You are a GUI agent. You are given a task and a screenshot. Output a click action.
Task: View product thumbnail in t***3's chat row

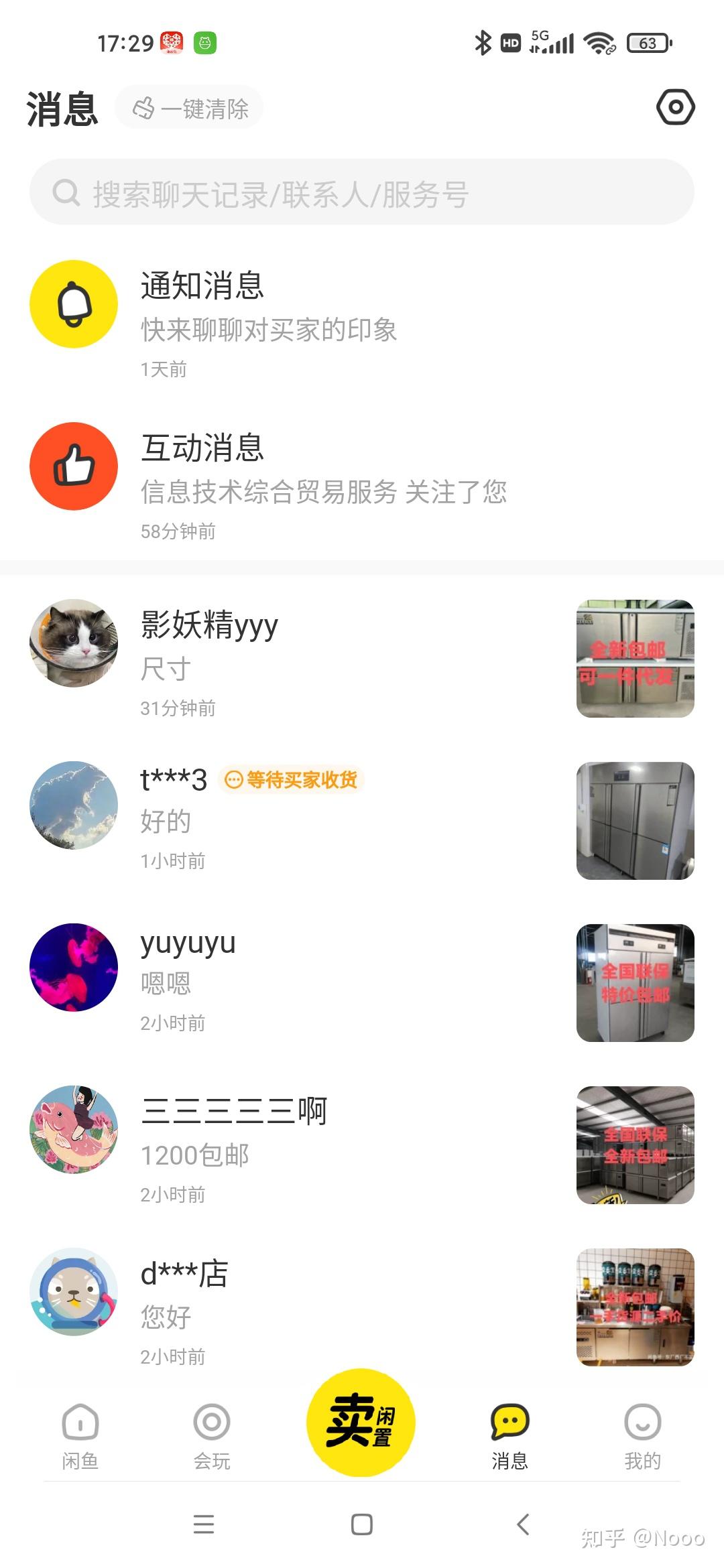pos(635,820)
